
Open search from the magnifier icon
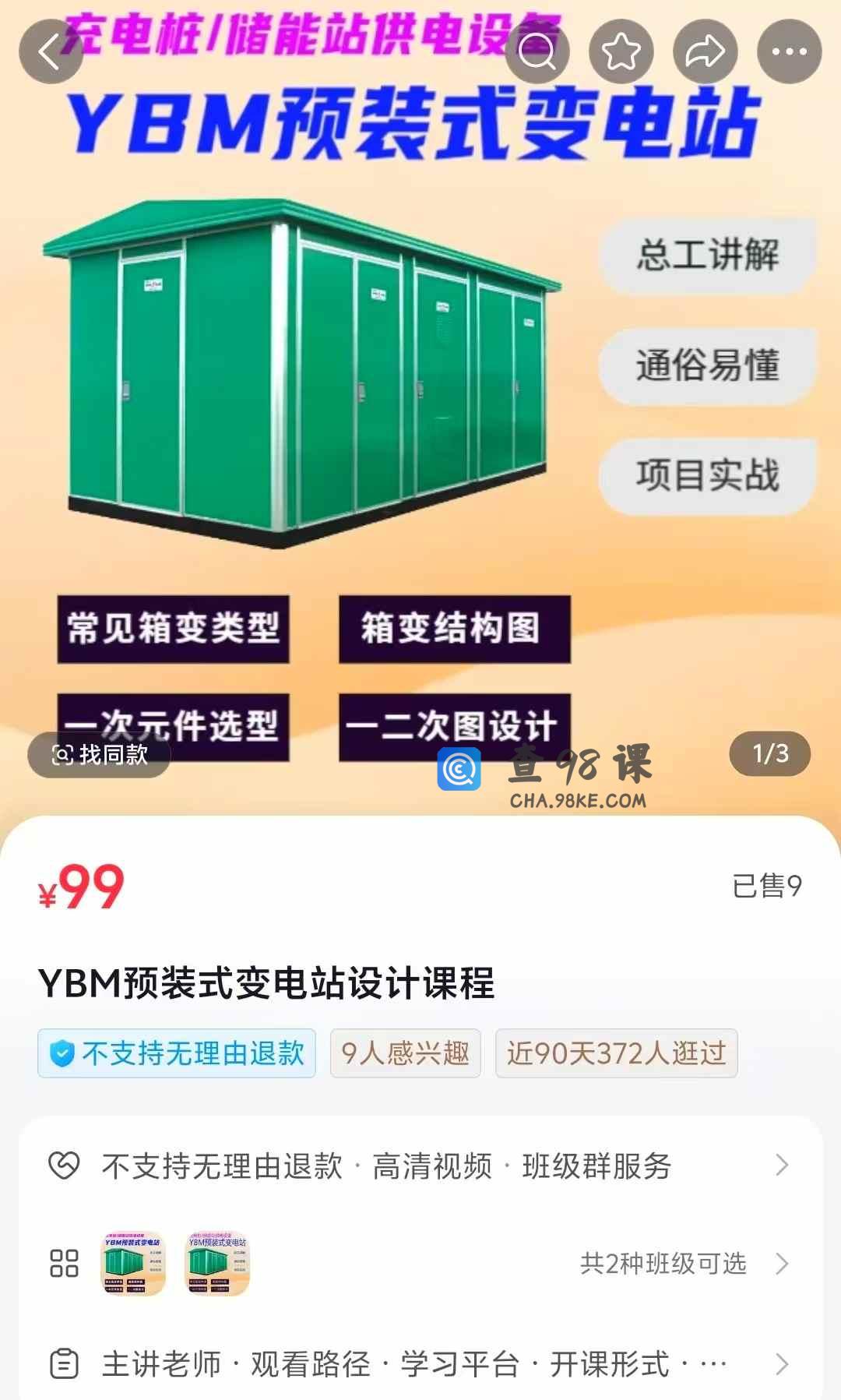[x=537, y=52]
